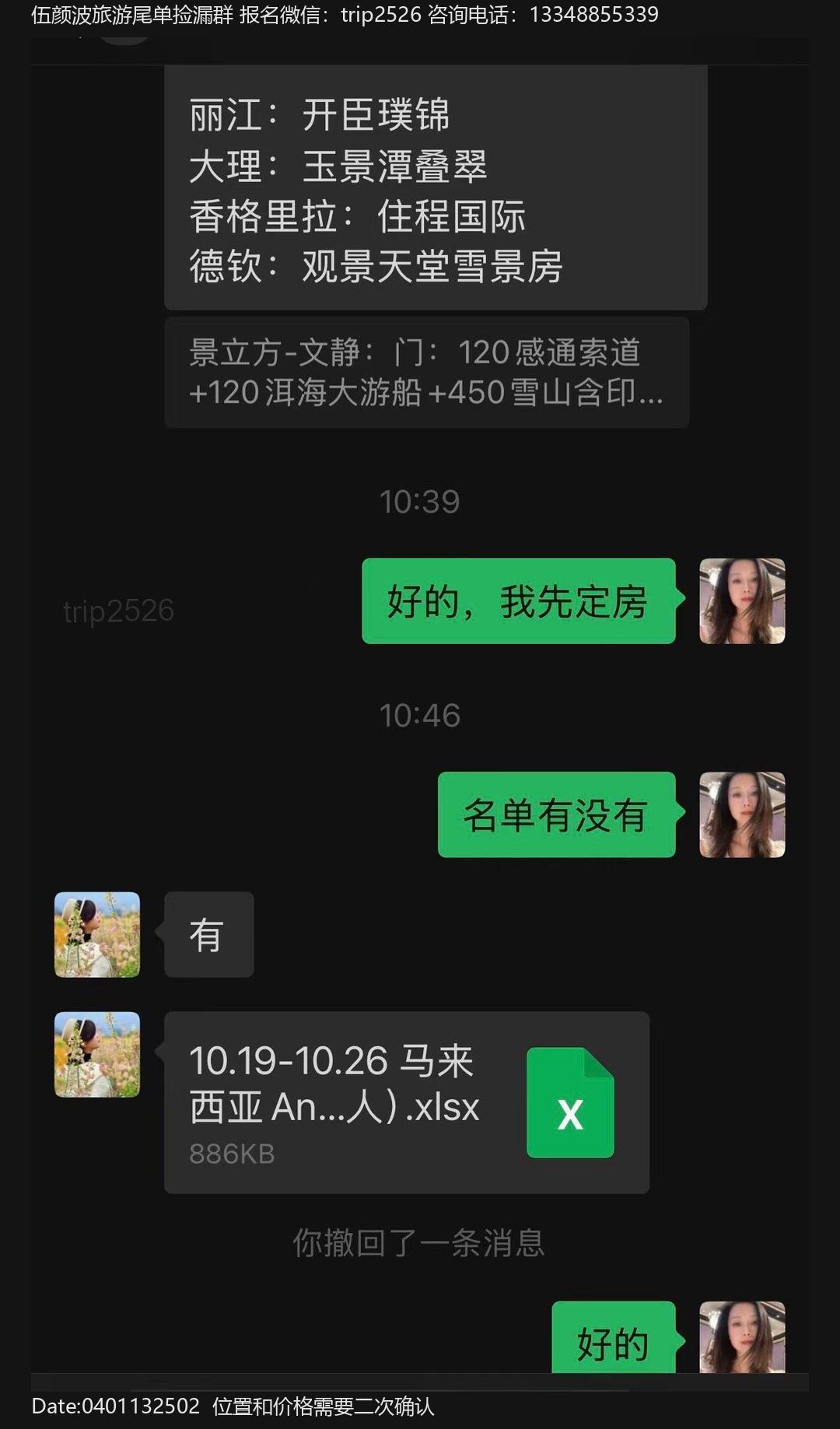This screenshot has height=1429, width=840.
Task: Click the contact avatar beside the '有' reply
Action: [96, 935]
